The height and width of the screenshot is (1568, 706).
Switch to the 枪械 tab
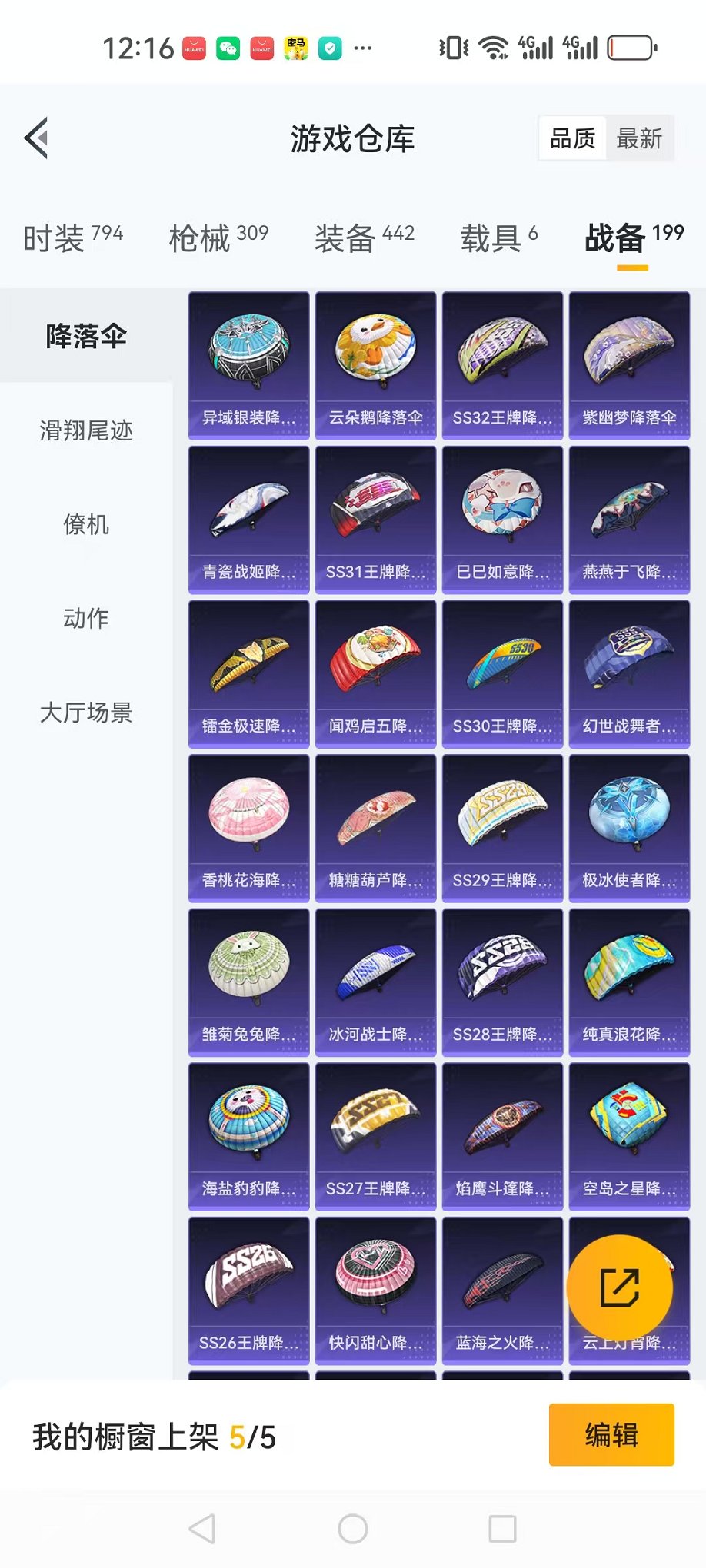coord(218,238)
